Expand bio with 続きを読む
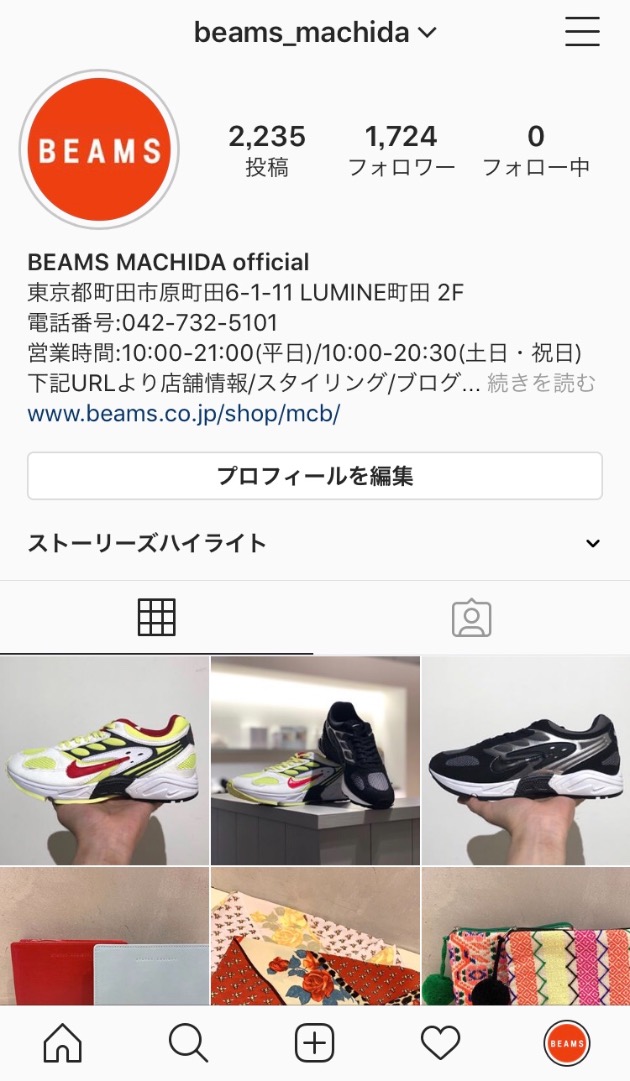630x1081 pixels. (x=541, y=384)
